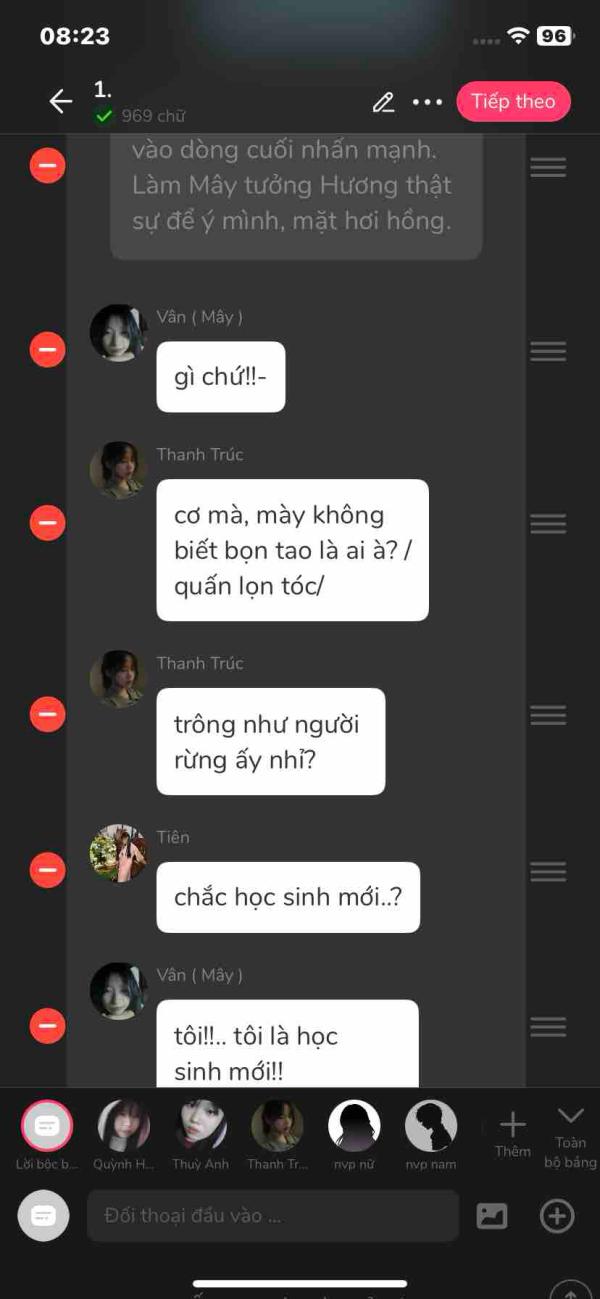
Task: Choose Quỳnh H... as the speaker
Action: pyautogui.click(x=124, y=1136)
